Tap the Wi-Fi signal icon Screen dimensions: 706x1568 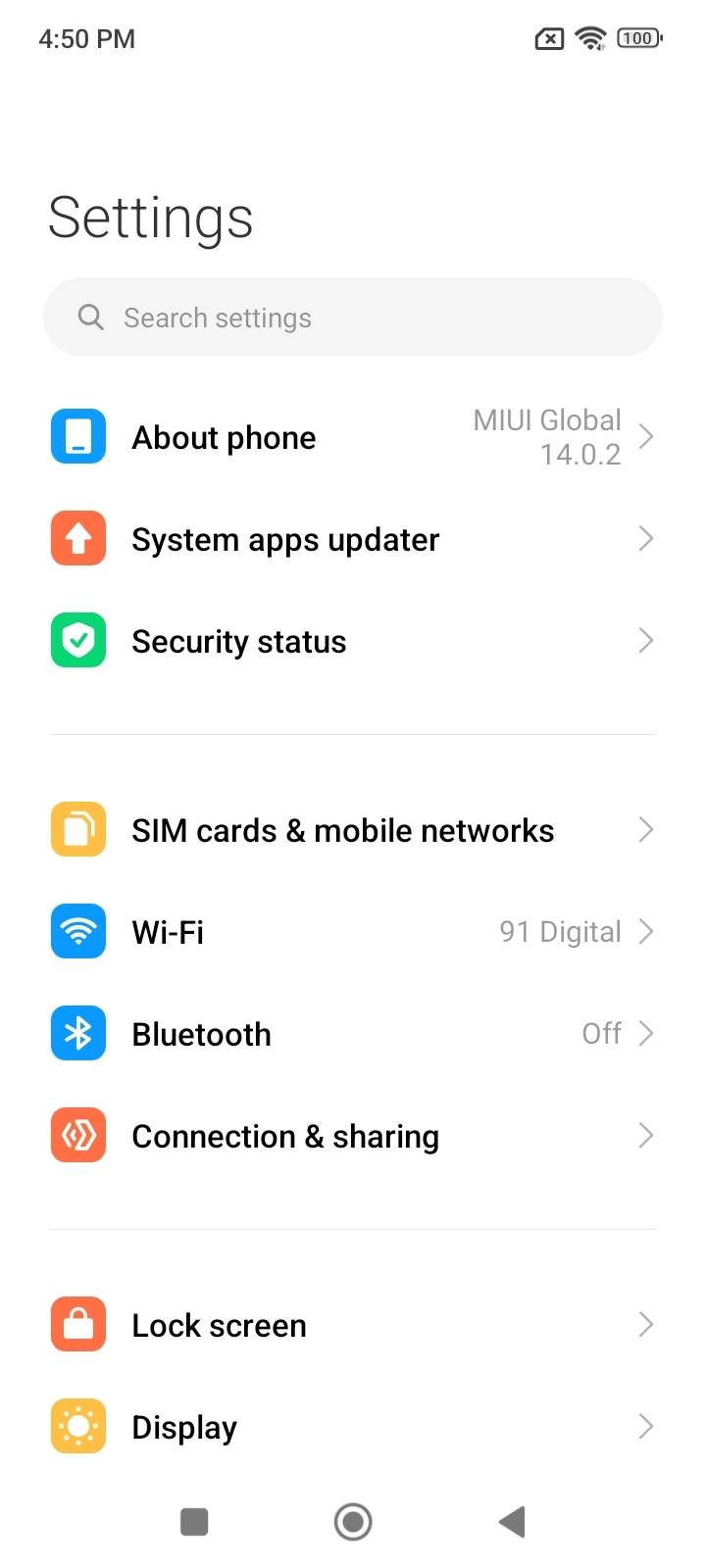pos(77,931)
